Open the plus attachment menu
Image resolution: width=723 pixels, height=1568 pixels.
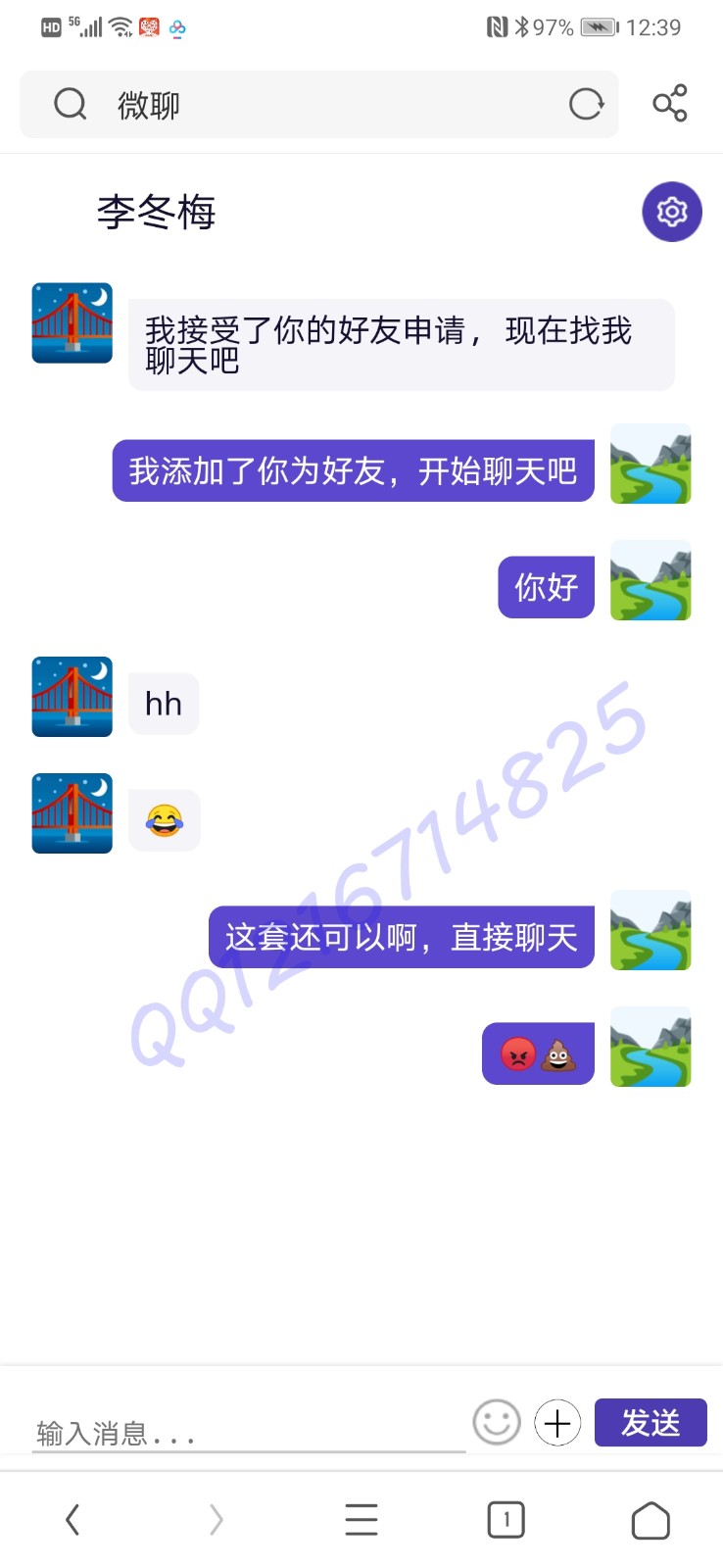click(557, 1422)
